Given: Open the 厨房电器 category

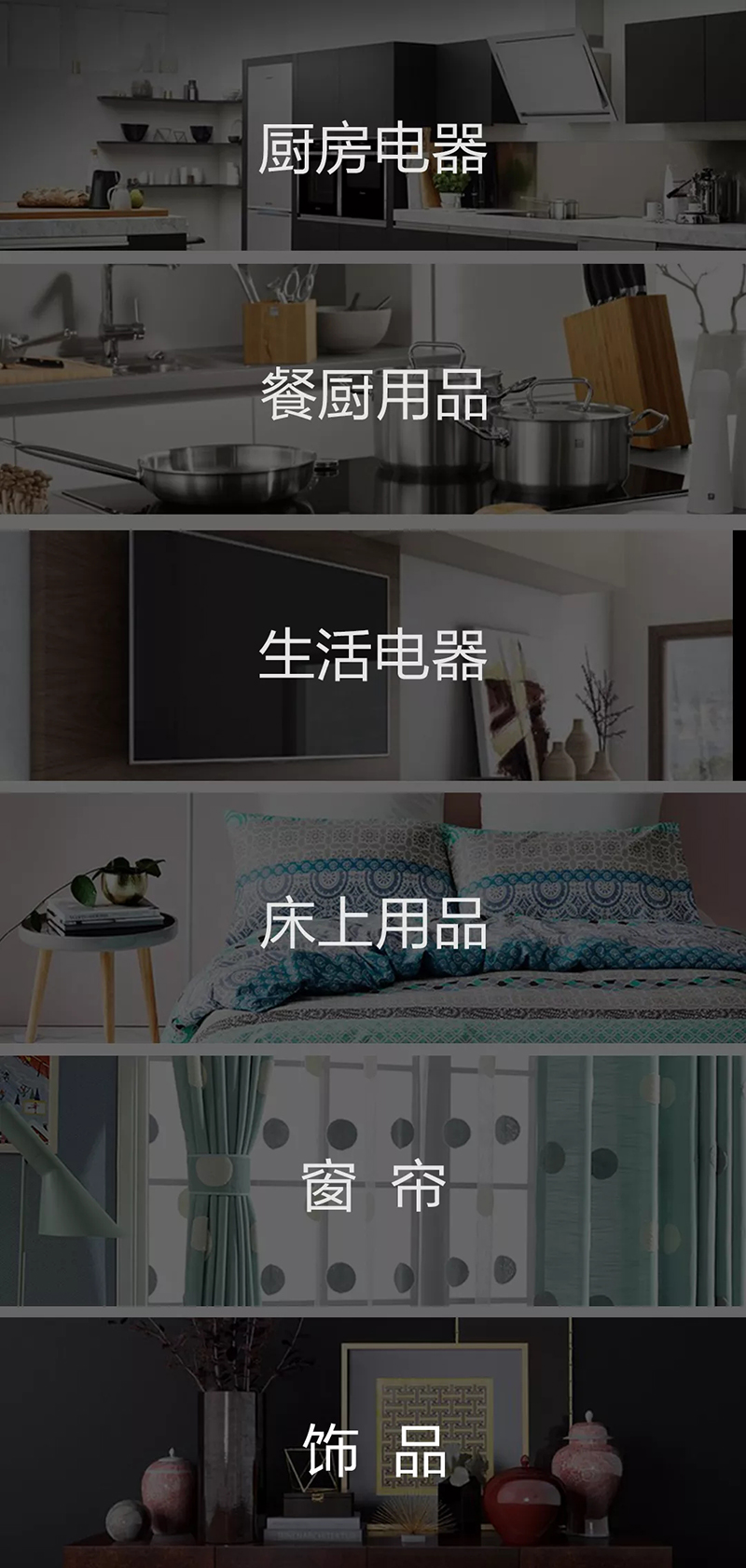Looking at the screenshot, I should (373, 149).
